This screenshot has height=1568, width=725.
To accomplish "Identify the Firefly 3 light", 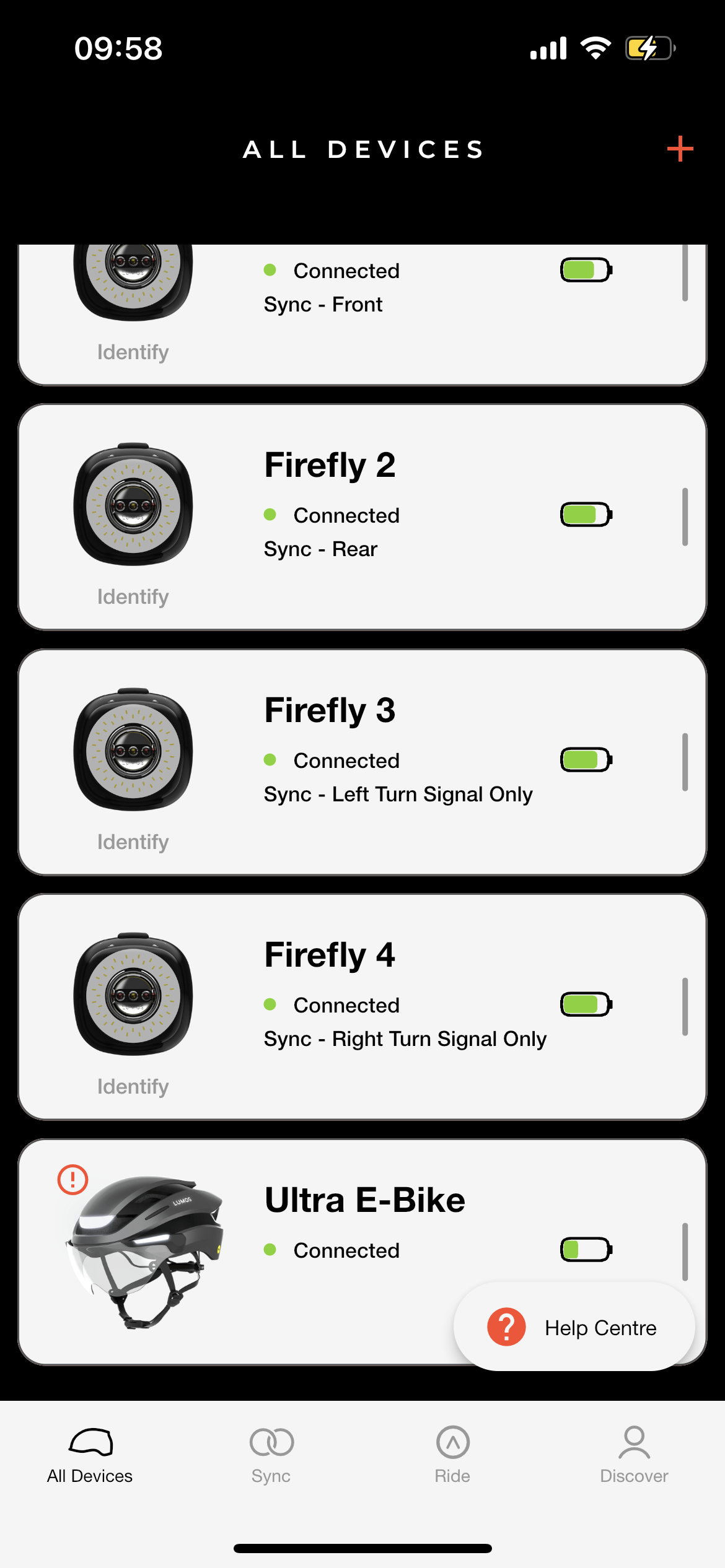I will [133, 842].
